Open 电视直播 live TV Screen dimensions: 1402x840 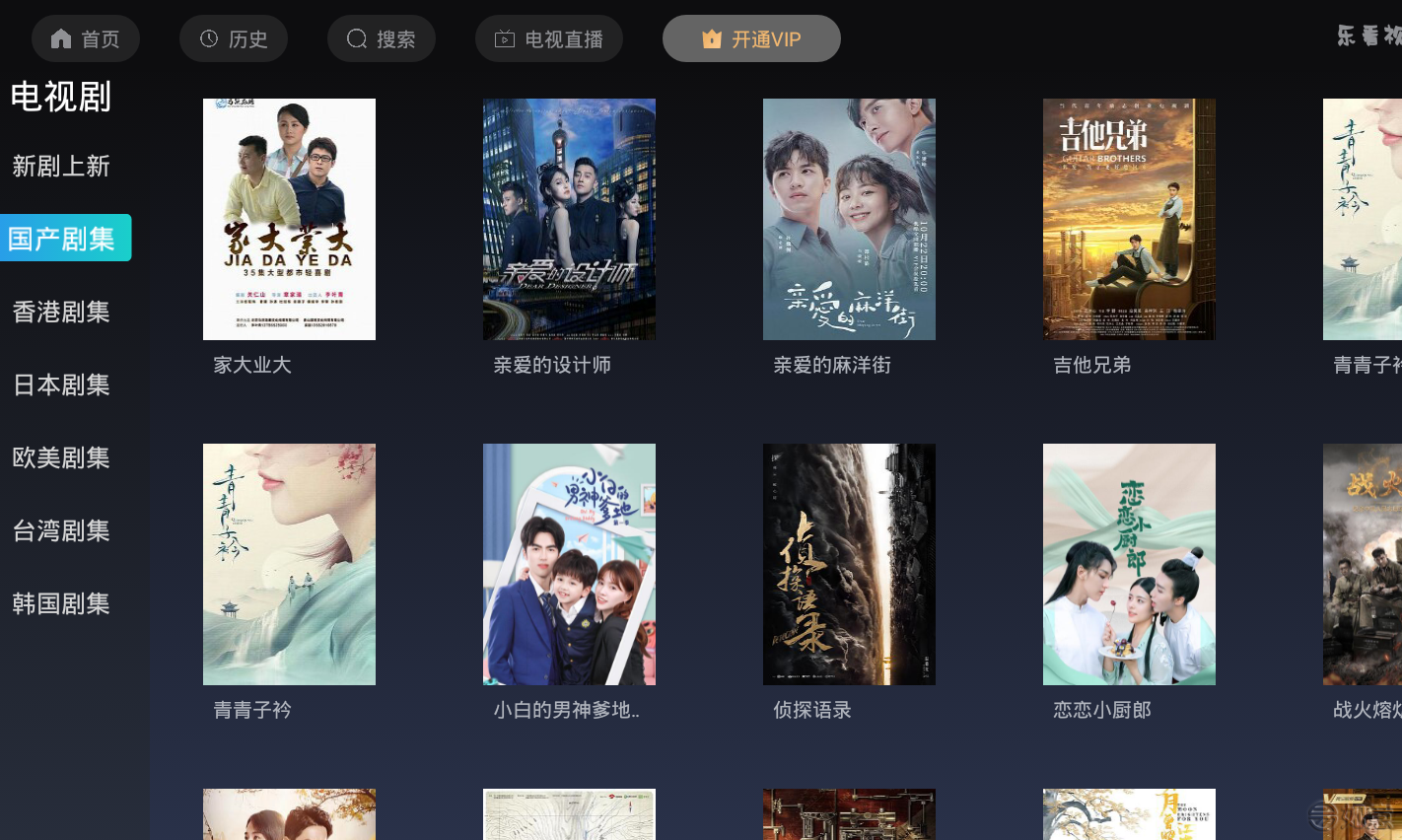click(x=548, y=39)
